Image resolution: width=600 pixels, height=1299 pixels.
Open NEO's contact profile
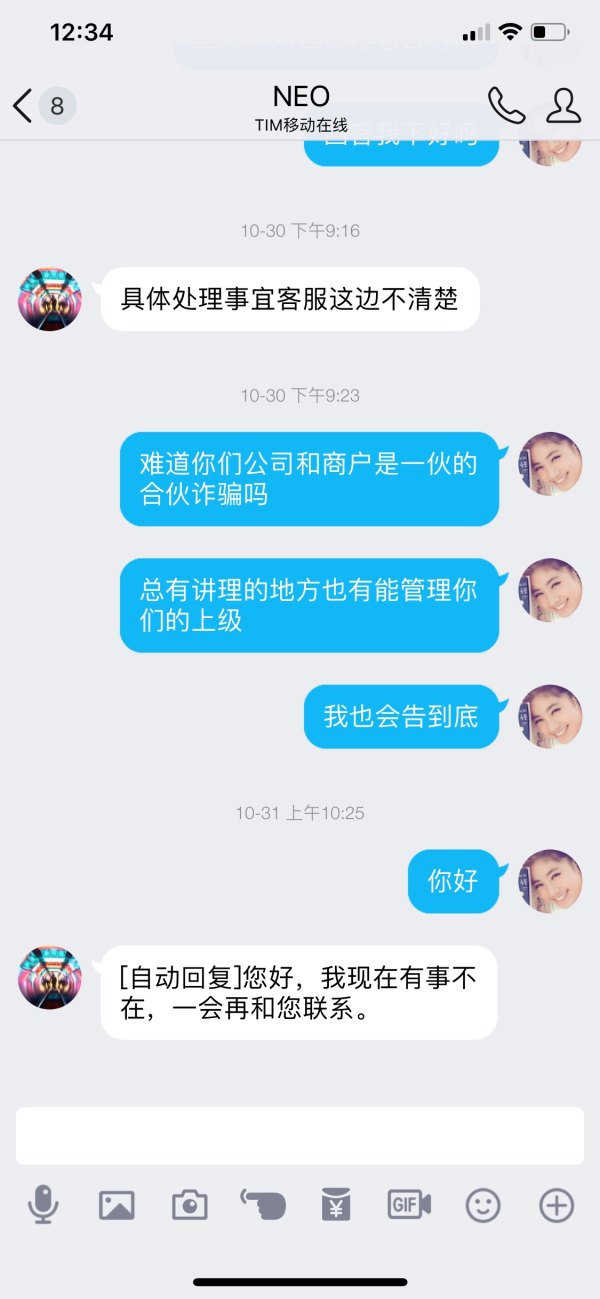563,106
